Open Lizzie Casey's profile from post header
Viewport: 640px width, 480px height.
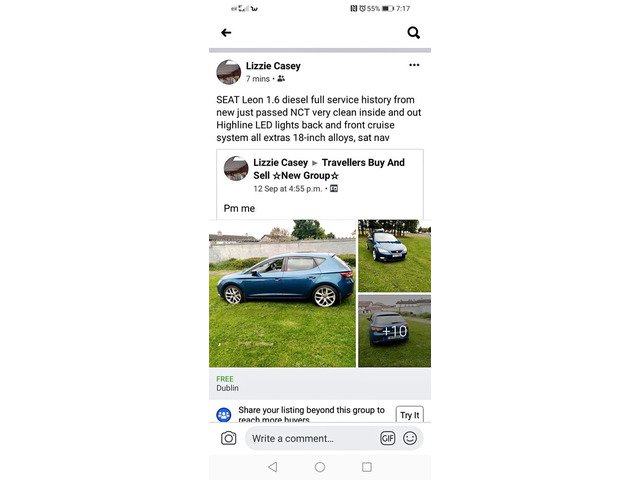point(273,66)
